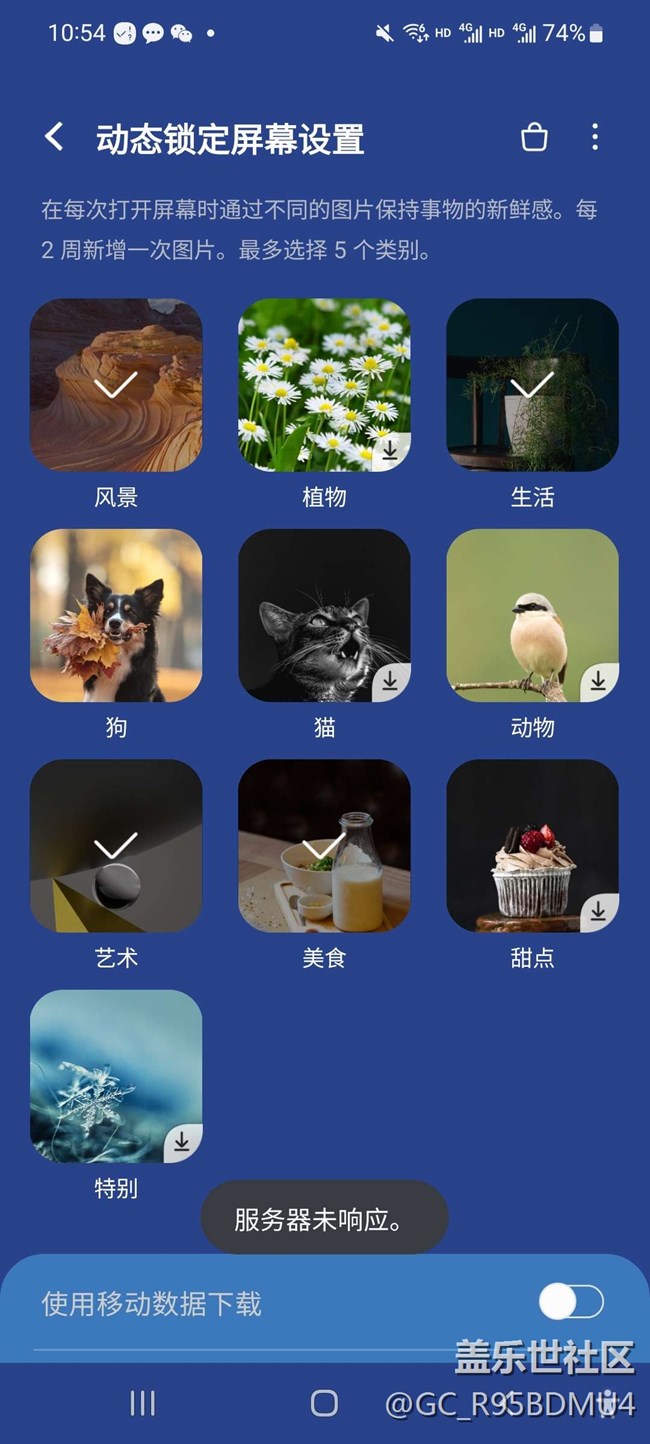Deselect the 生活 category
This screenshot has width=650, height=1444.
[532, 385]
